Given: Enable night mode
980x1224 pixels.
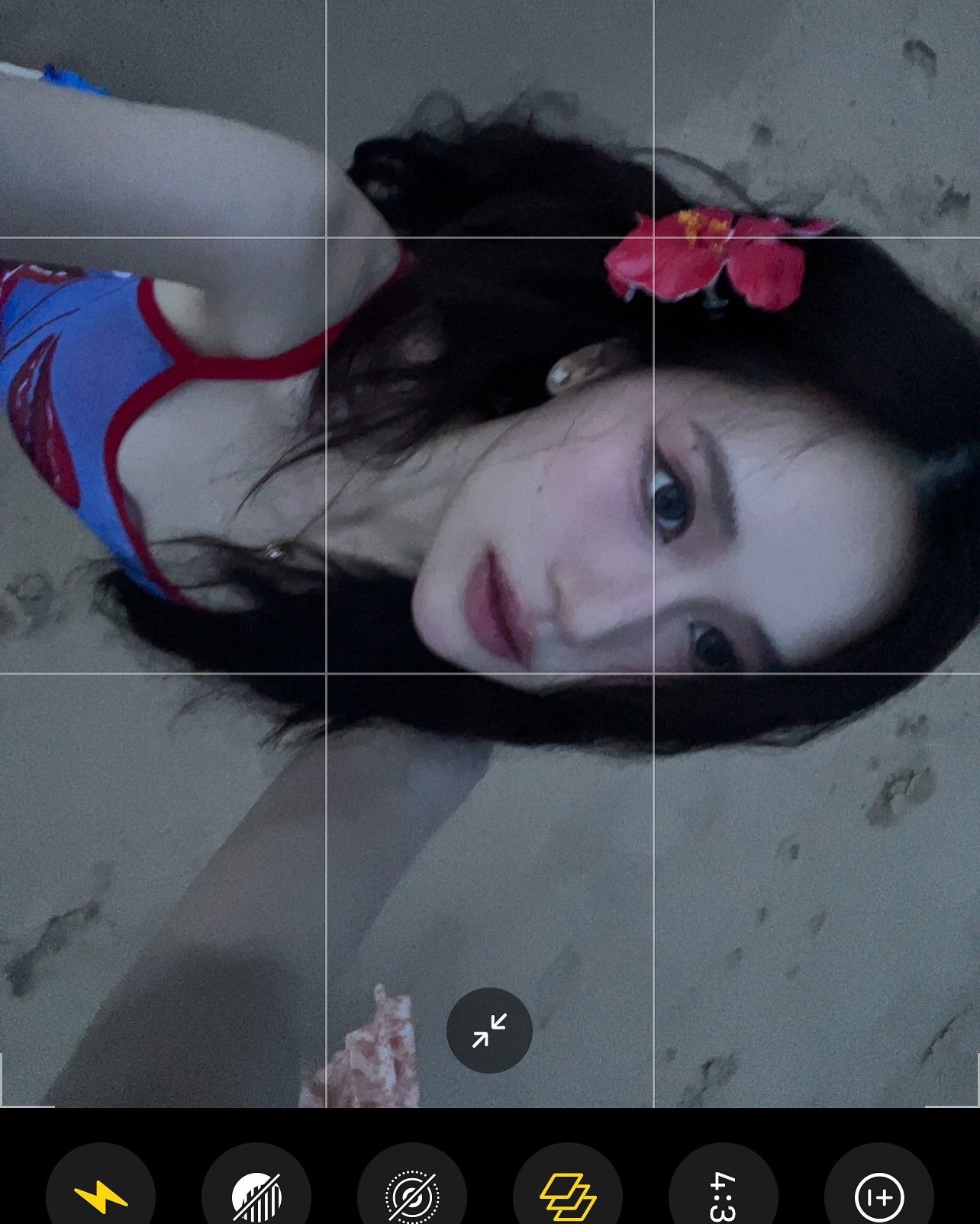Looking at the screenshot, I should pyautogui.click(x=256, y=1196).
